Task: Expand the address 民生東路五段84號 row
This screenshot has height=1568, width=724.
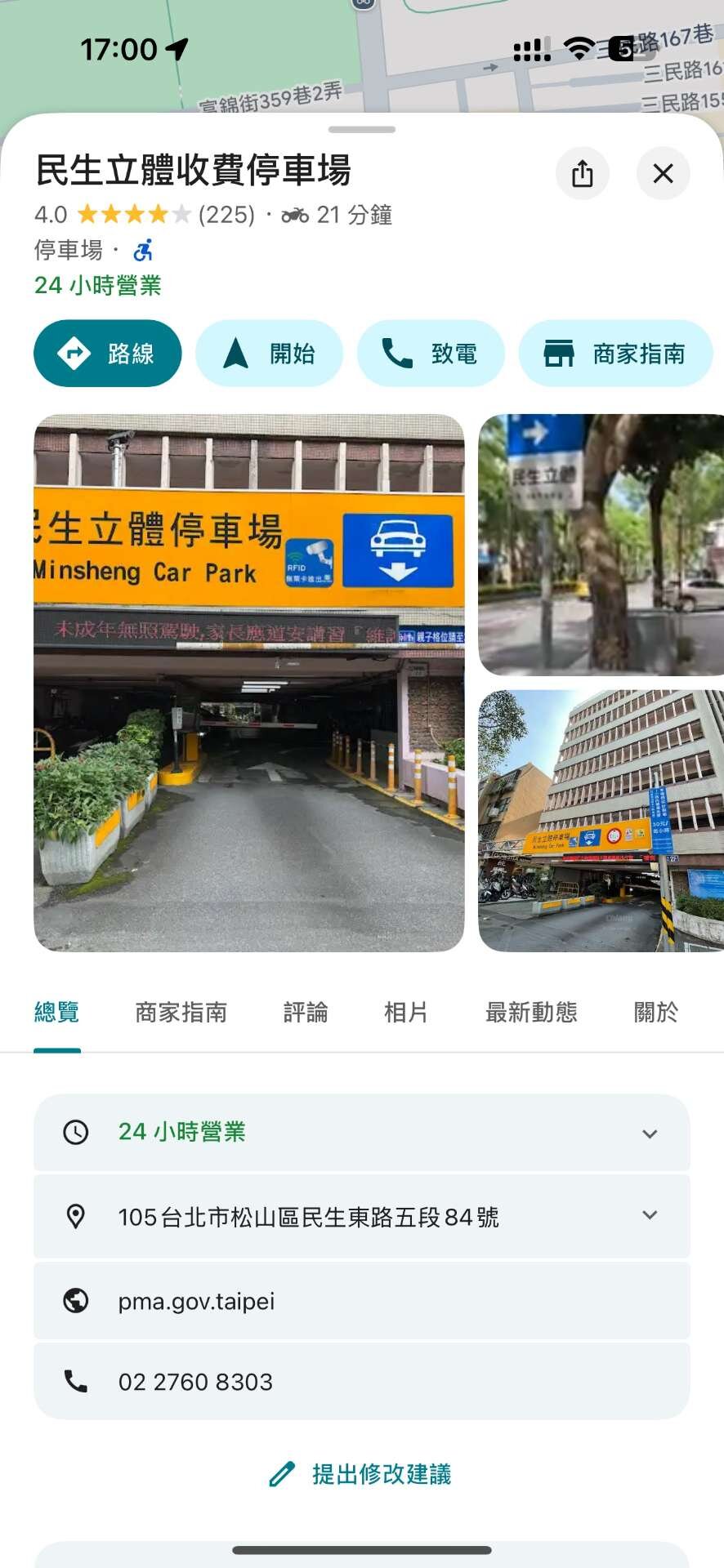Action: [x=362, y=1217]
